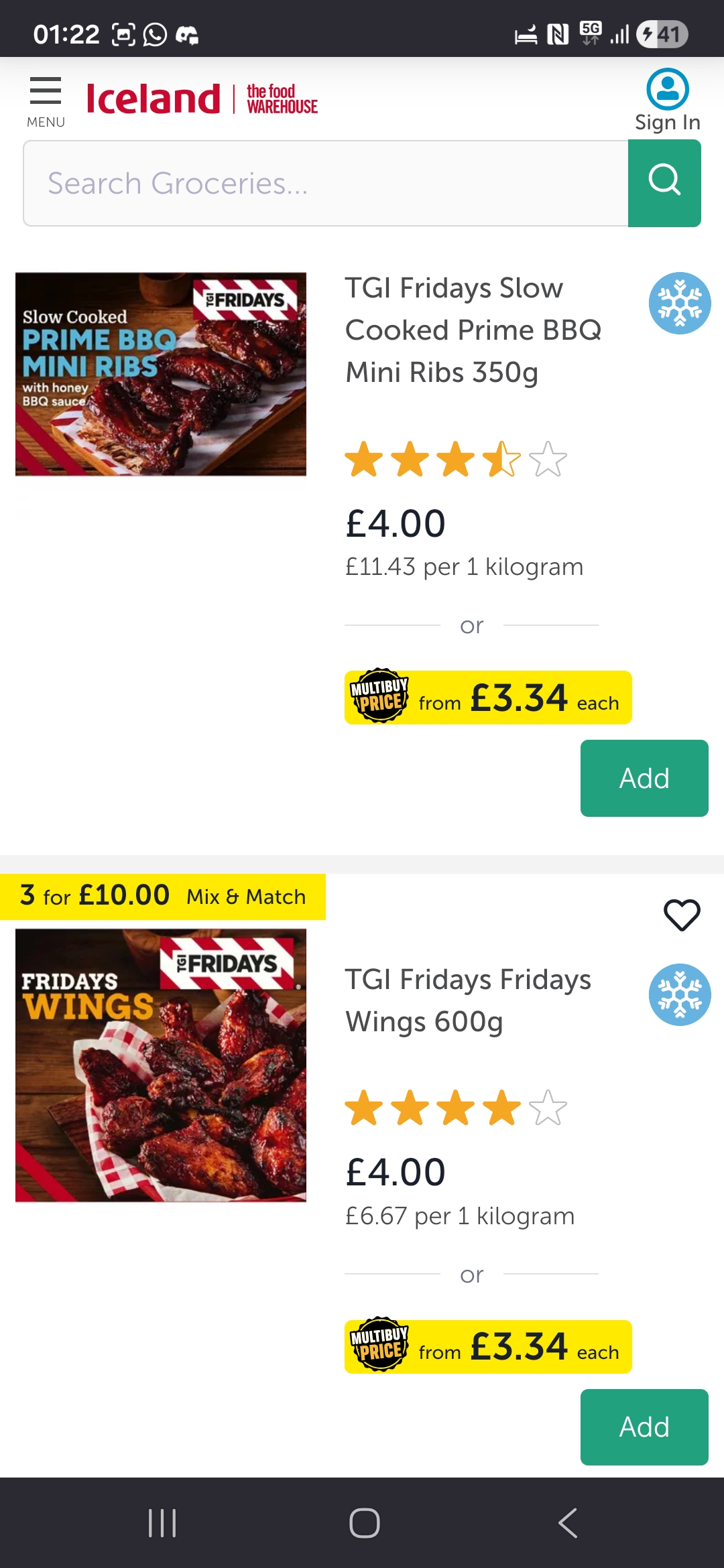View the 3 for £10.00 Mix & Match offer
Image resolution: width=724 pixels, height=1568 pixels.
163,896
